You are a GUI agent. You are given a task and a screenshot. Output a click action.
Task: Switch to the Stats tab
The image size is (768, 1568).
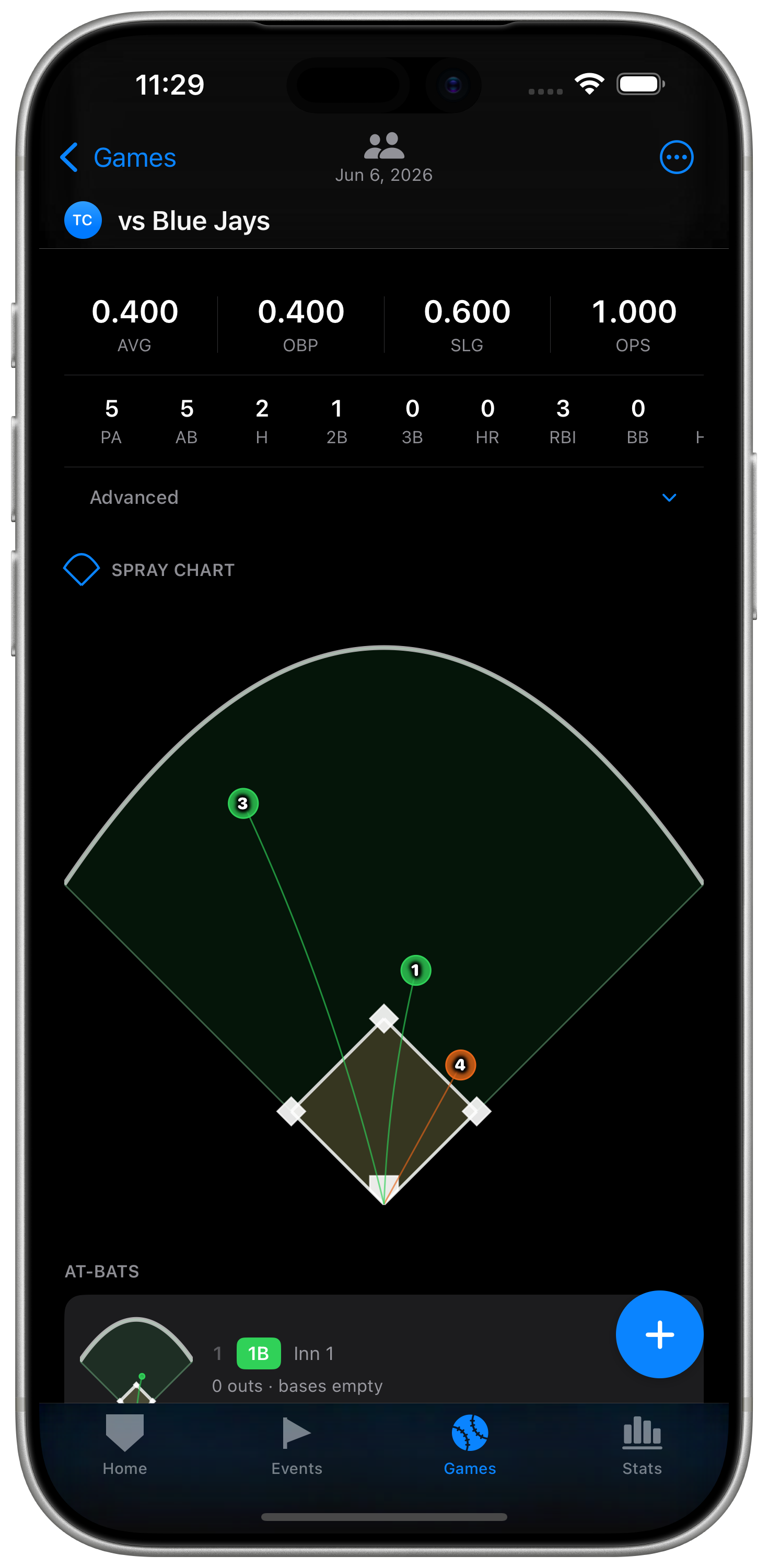pyautogui.click(x=642, y=1445)
